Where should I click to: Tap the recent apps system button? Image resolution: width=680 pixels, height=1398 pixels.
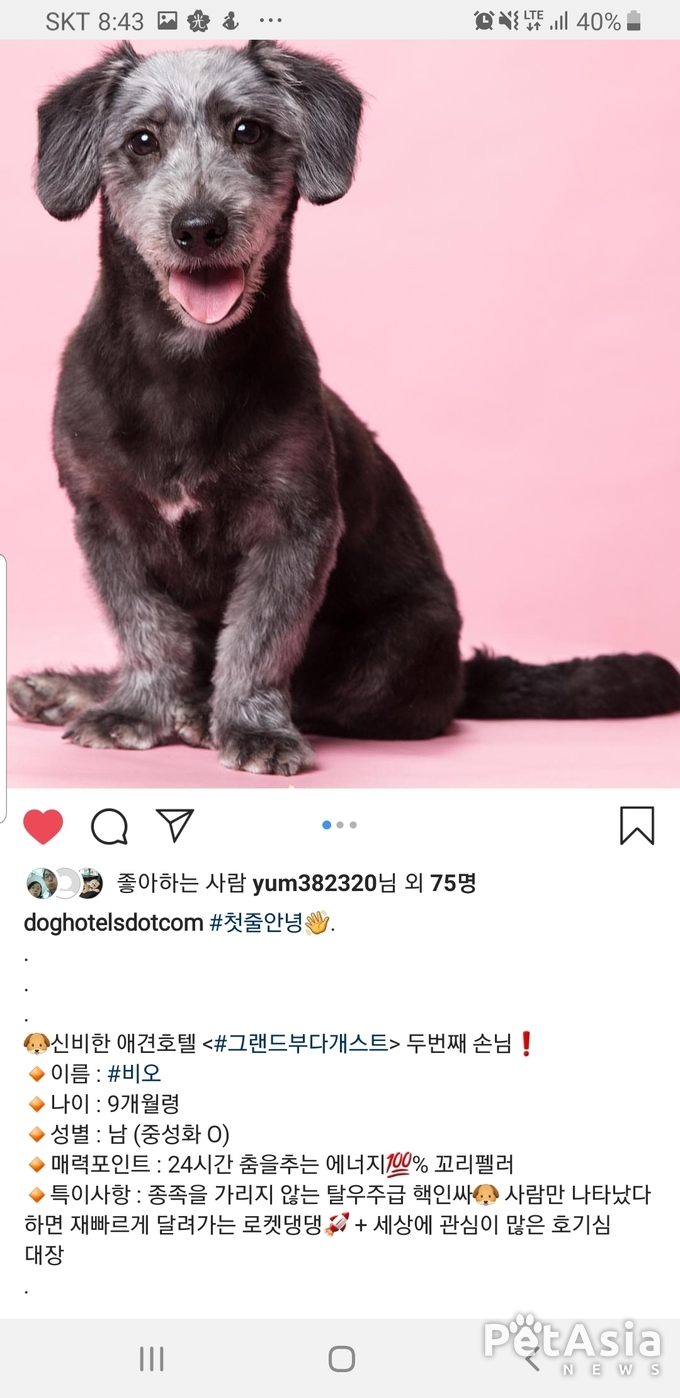tap(152, 1358)
